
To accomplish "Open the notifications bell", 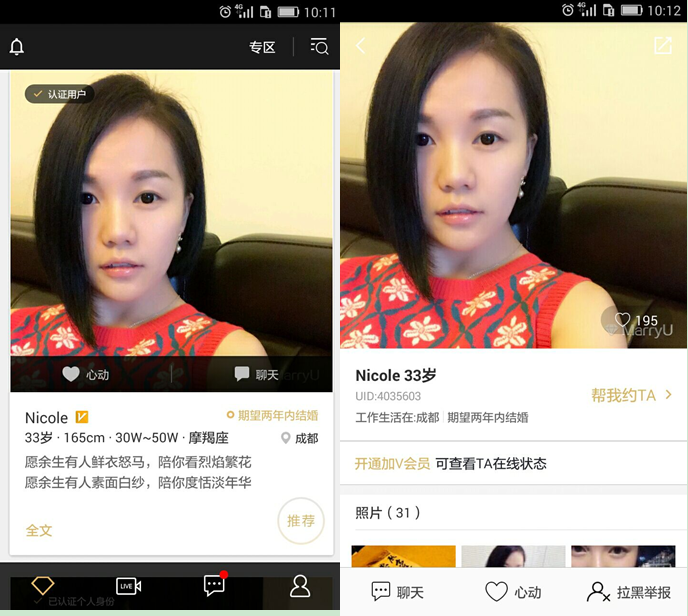I will point(16,47).
